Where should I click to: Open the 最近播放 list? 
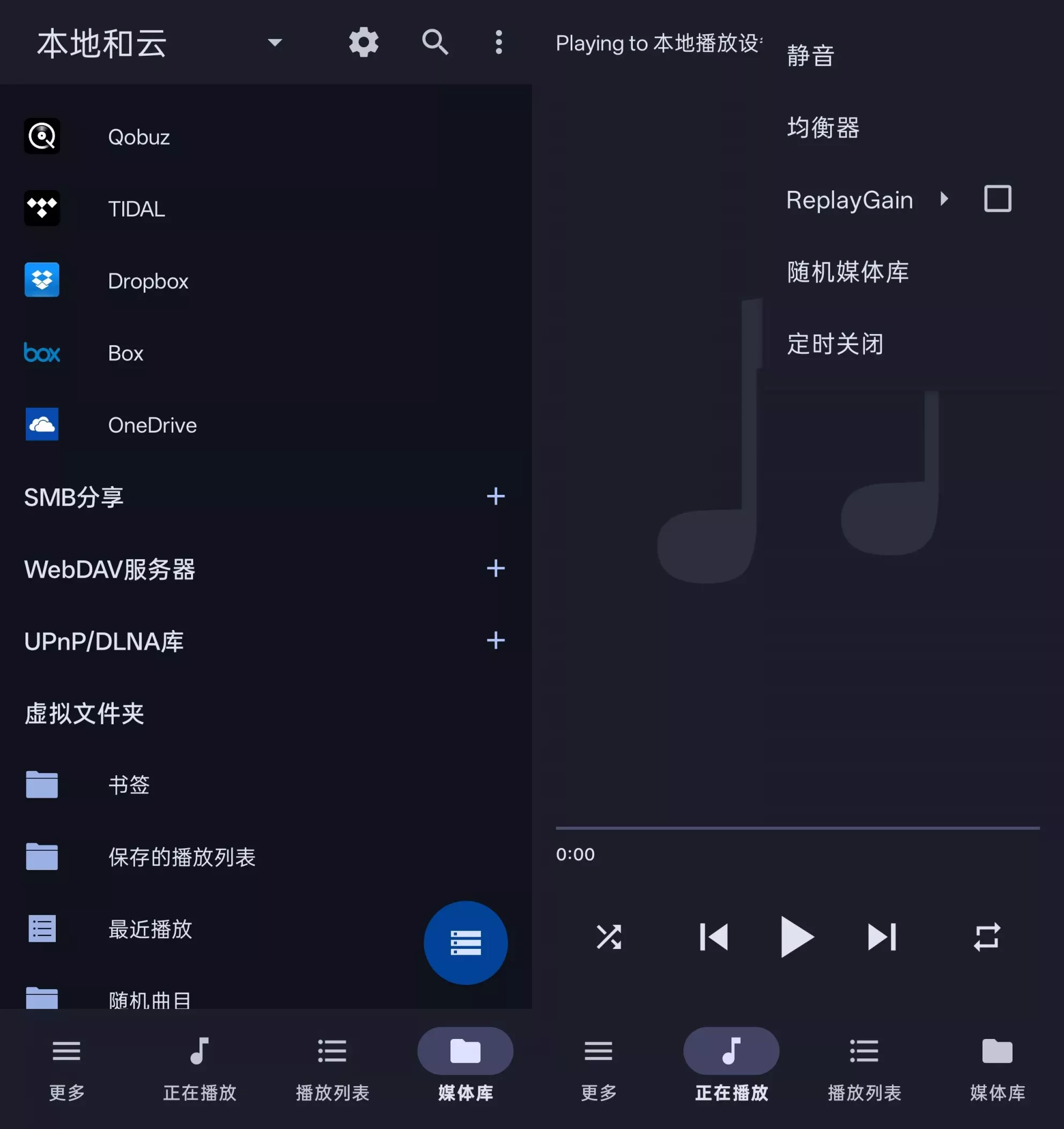[150, 929]
